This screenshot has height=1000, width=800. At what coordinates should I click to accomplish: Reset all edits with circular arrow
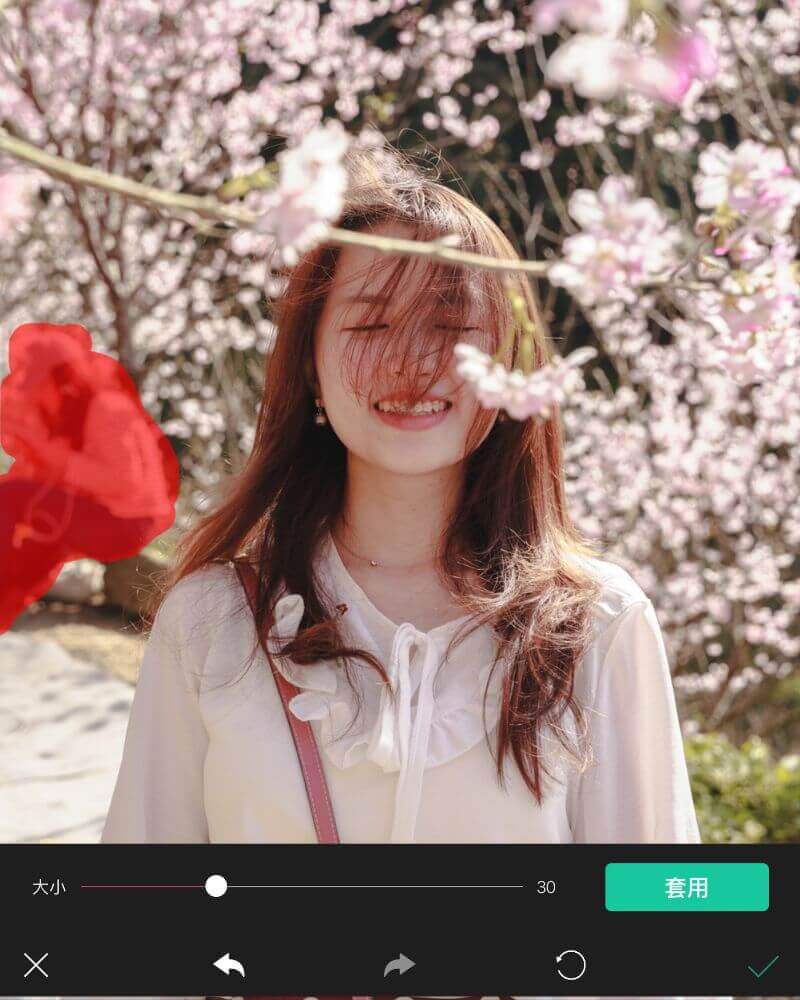click(x=571, y=965)
